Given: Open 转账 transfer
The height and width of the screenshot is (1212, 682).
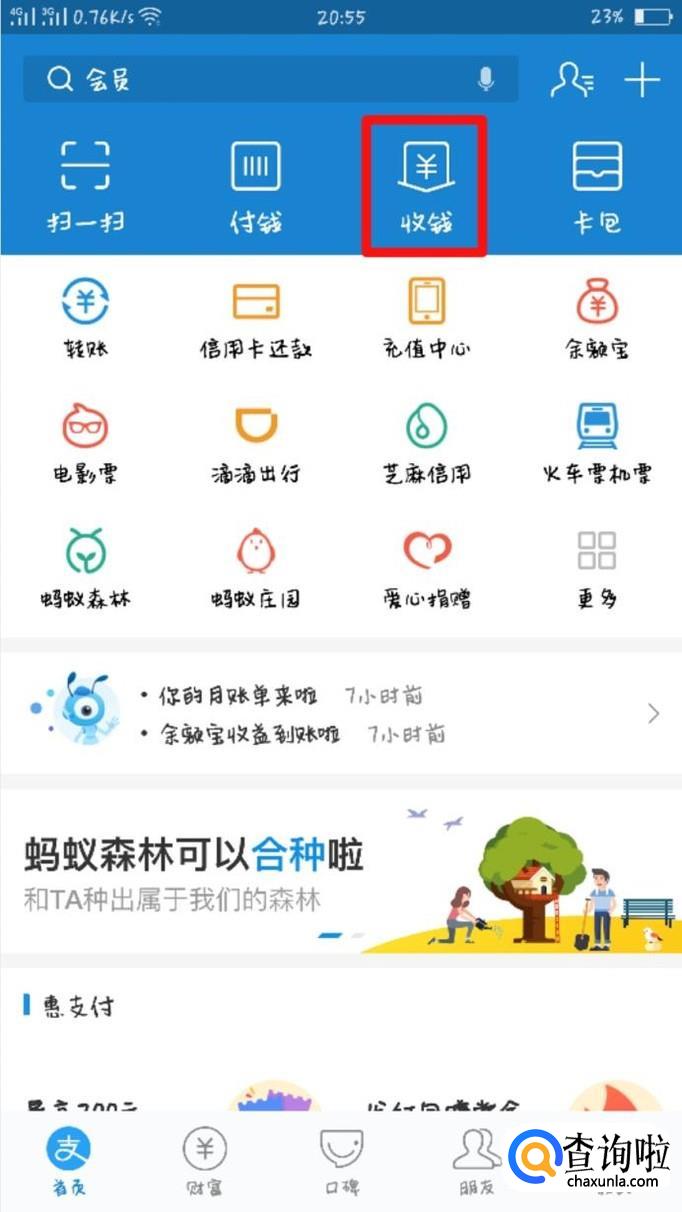Looking at the screenshot, I should [85, 318].
